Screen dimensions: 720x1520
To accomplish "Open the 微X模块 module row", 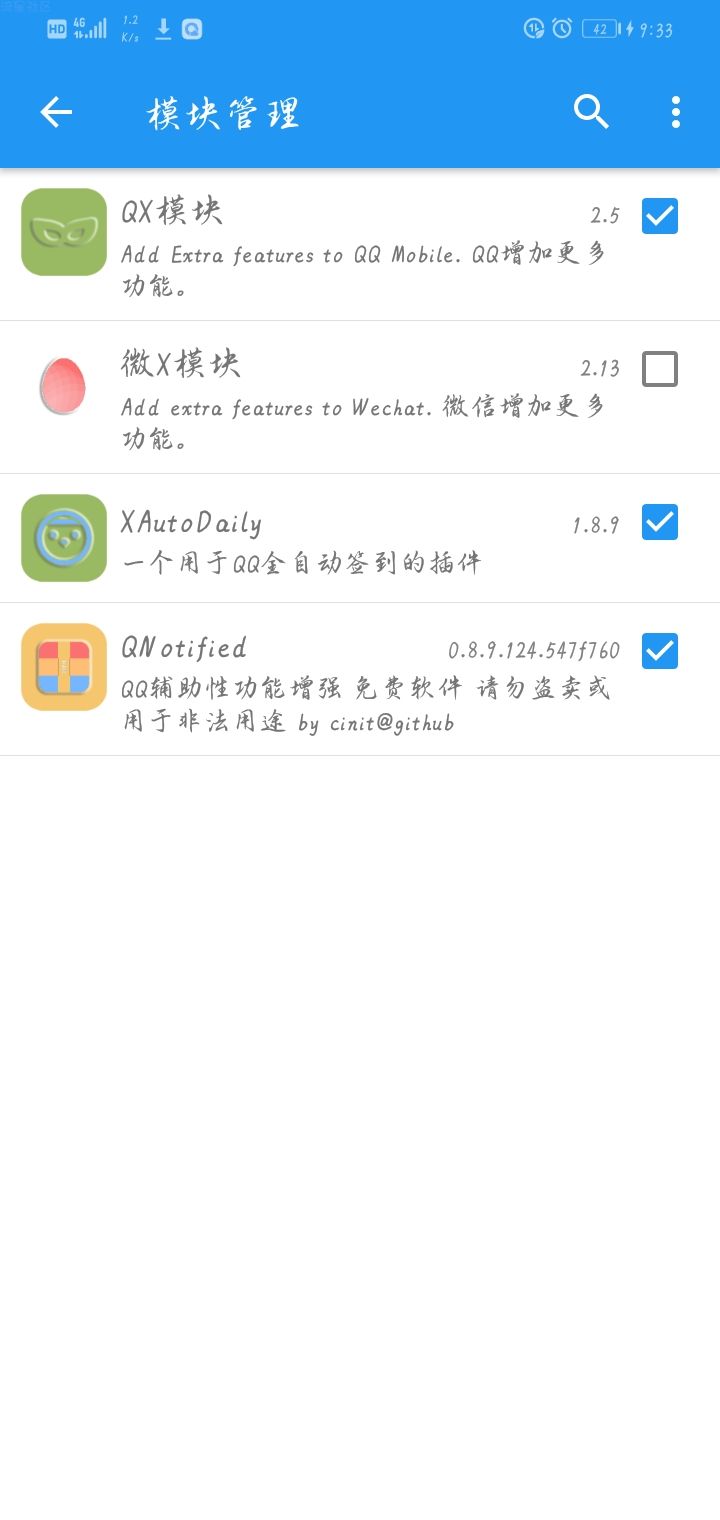I will (x=360, y=397).
